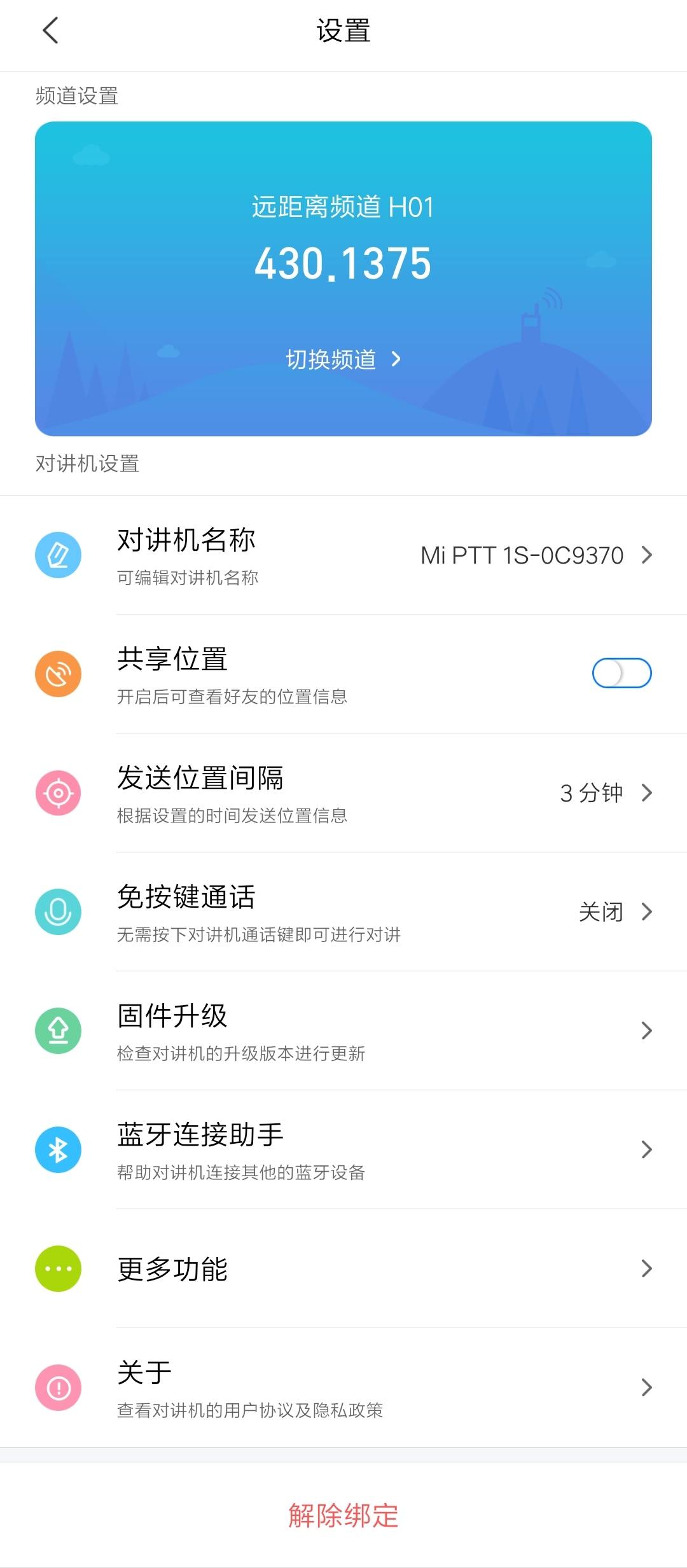Image resolution: width=687 pixels, height=1568 pixels.
Task: Click the green upgrade arrow icon for 固件升级
Action: tap(58, 1030)
